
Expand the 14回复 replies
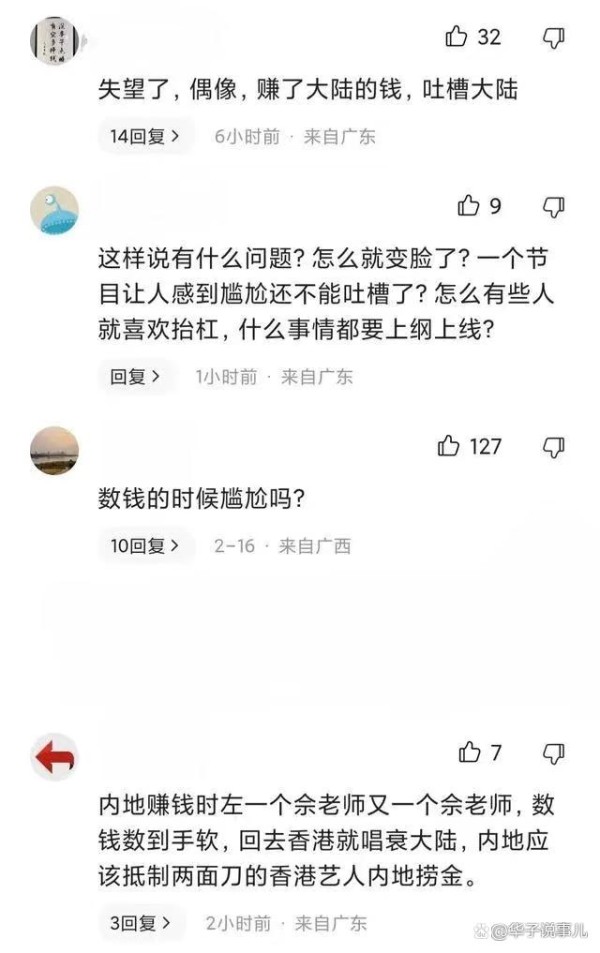coord(145,136)
